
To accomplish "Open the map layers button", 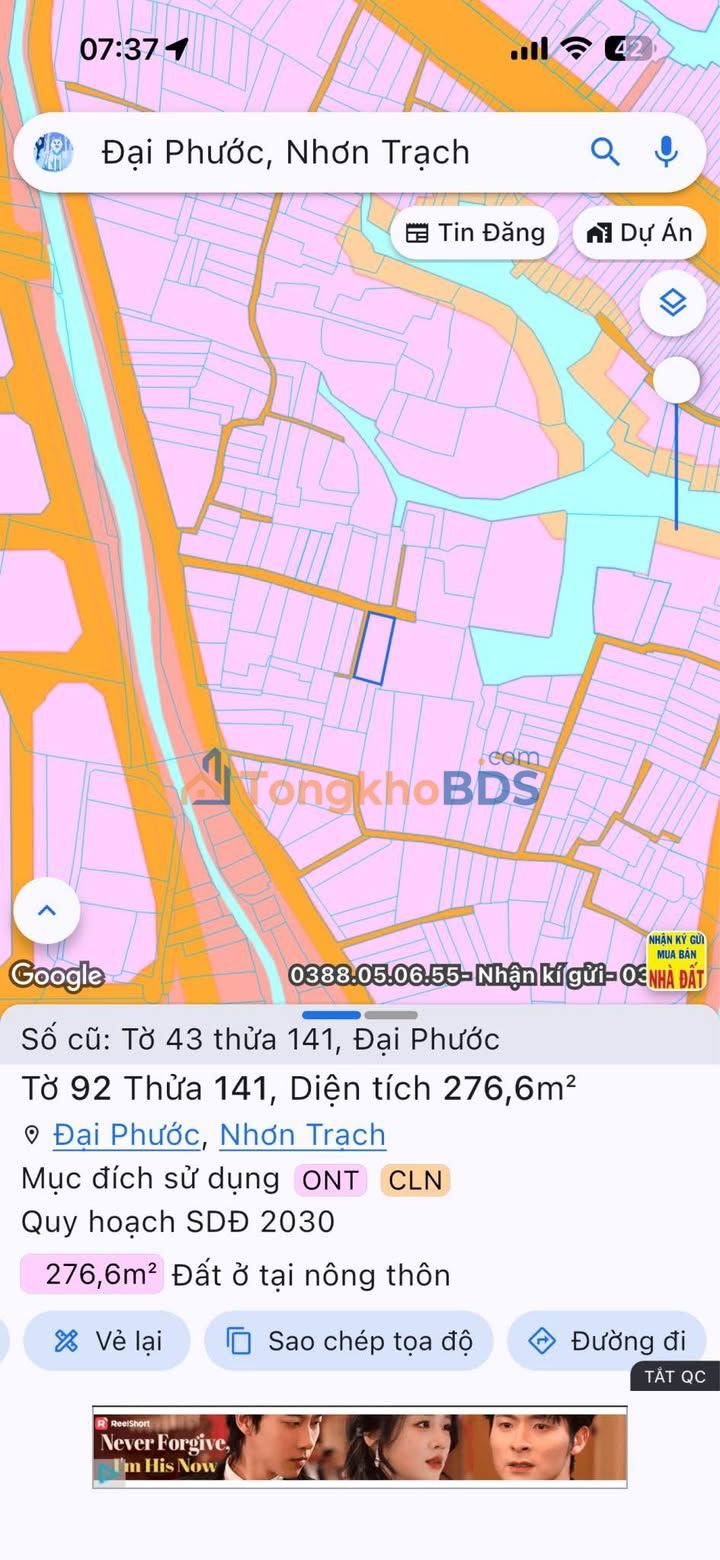I will pyautogui.click(x=673, y=302).
